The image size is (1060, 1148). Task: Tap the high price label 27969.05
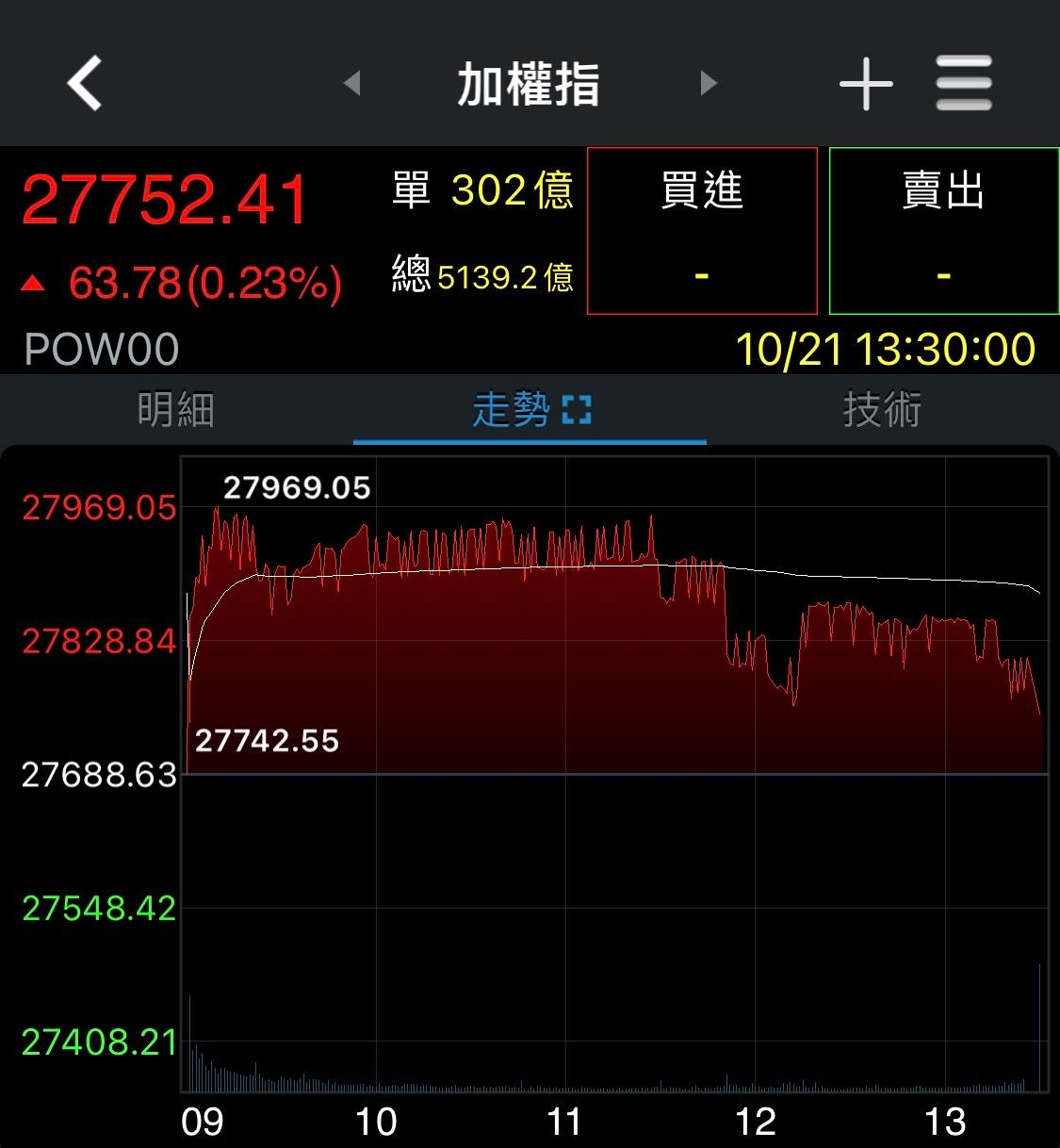pos(296,488)
